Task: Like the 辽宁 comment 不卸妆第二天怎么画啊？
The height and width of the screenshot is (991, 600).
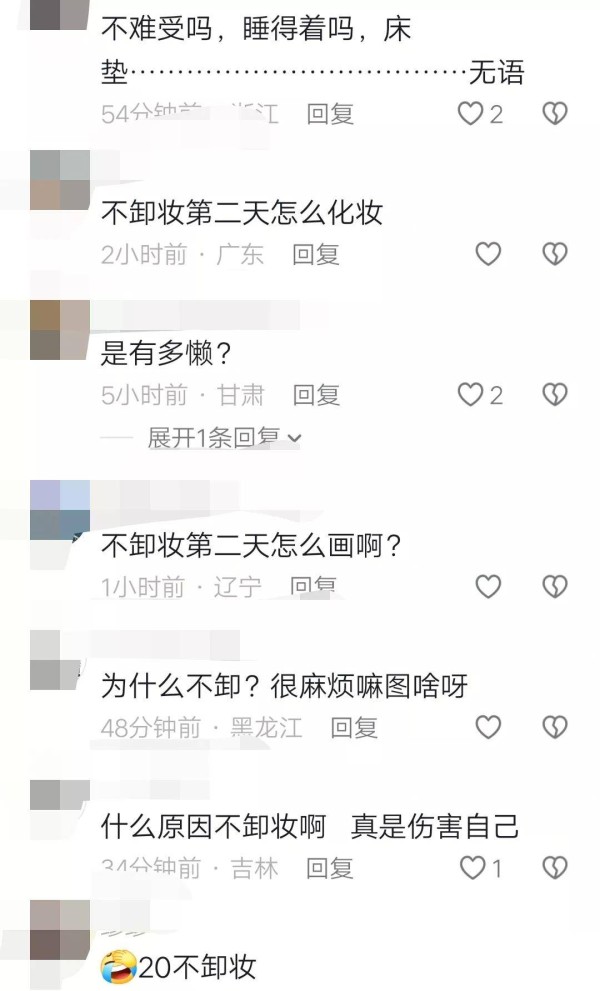Action: click(487, 587)
